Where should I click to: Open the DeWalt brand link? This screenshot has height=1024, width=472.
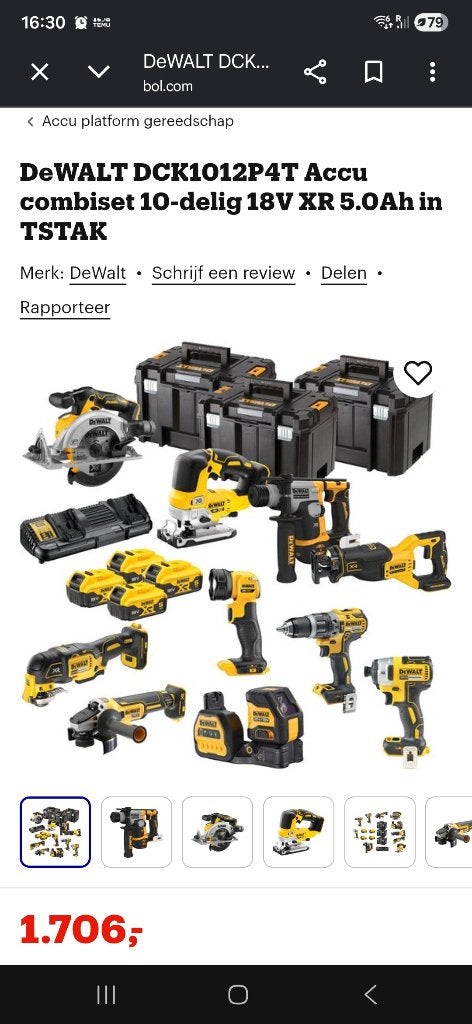(98, 273)
